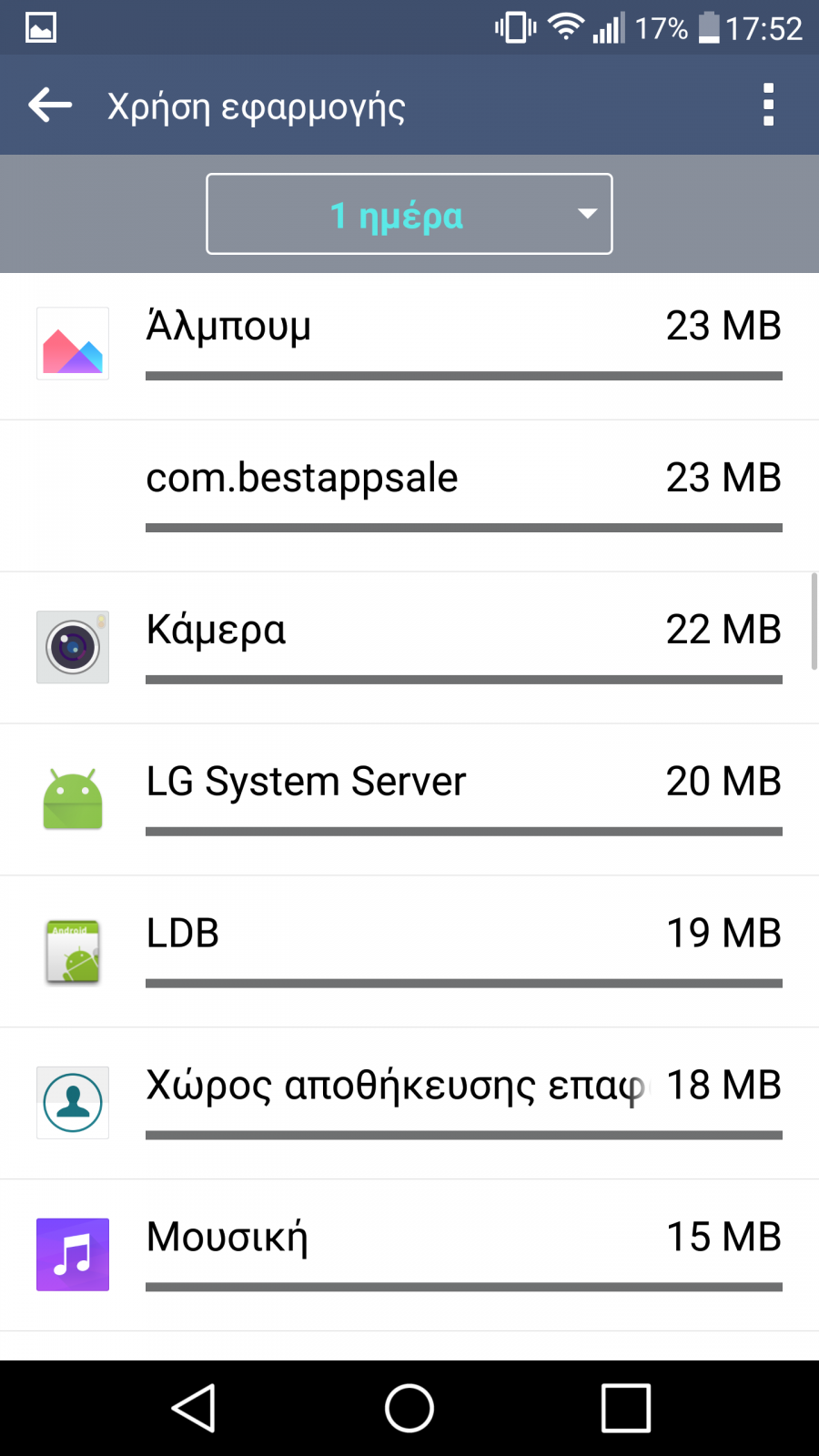This screenshot has width=819, height=1456.
Task: Open the Μουσική usage row
Action: 409,1256
